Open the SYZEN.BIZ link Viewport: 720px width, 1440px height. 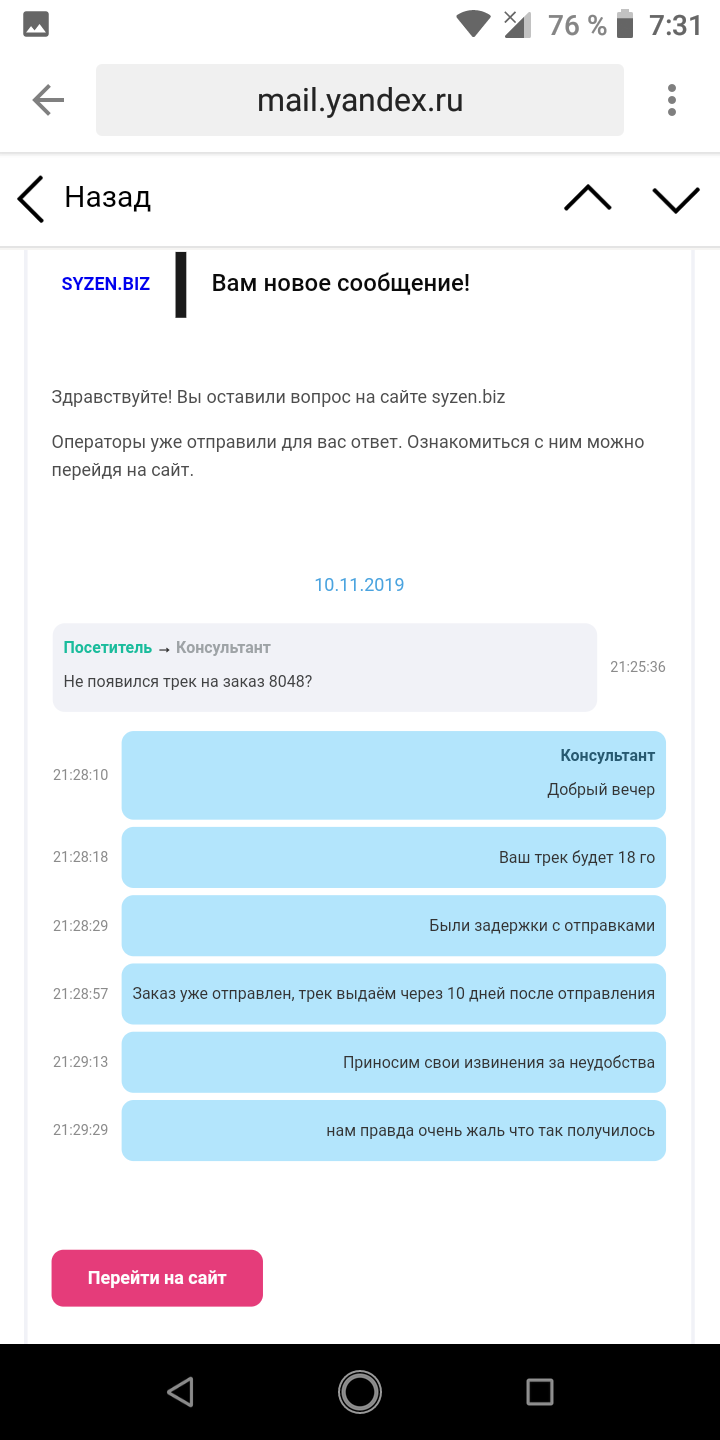coord(106,284)
